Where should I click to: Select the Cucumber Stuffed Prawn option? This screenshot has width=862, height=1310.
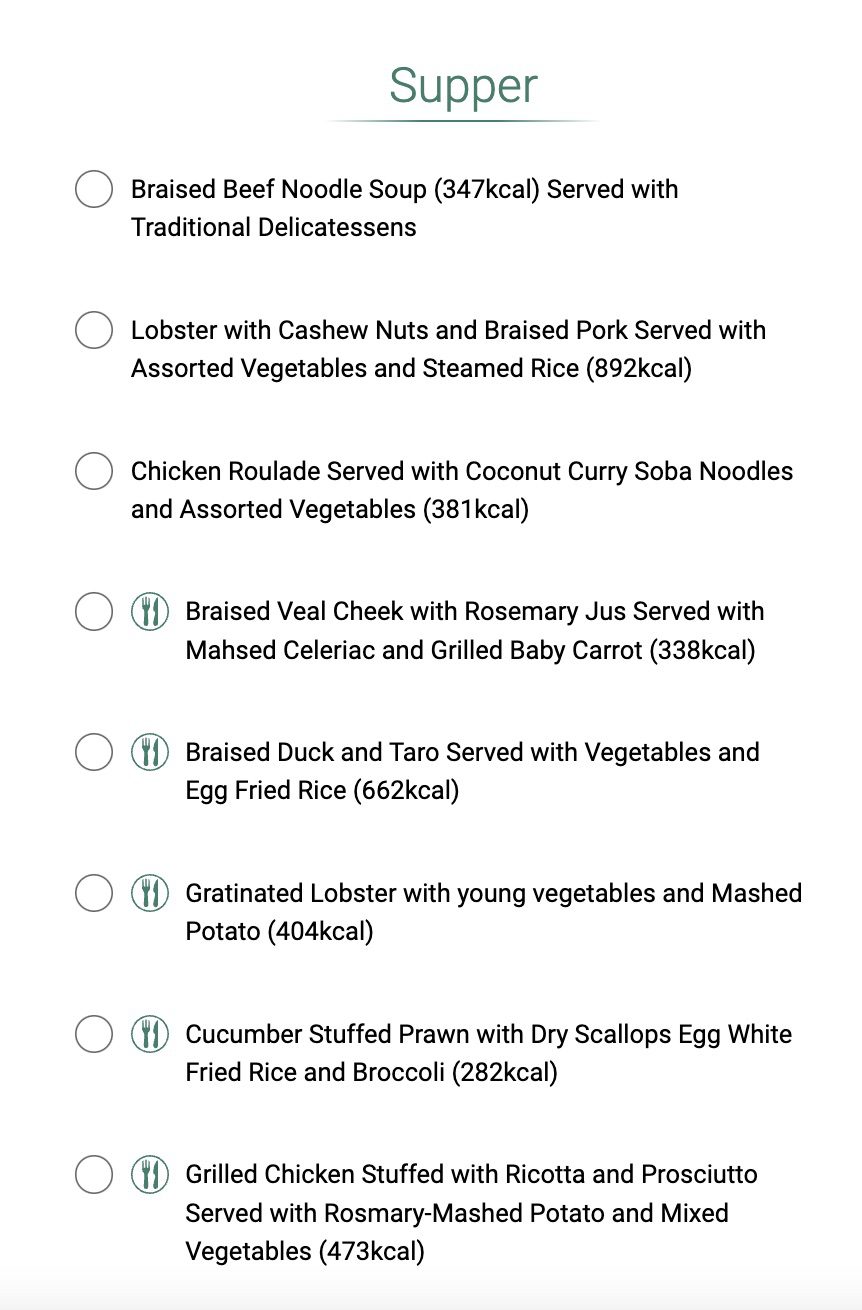pyautogui.click(x=93, y=1035)
